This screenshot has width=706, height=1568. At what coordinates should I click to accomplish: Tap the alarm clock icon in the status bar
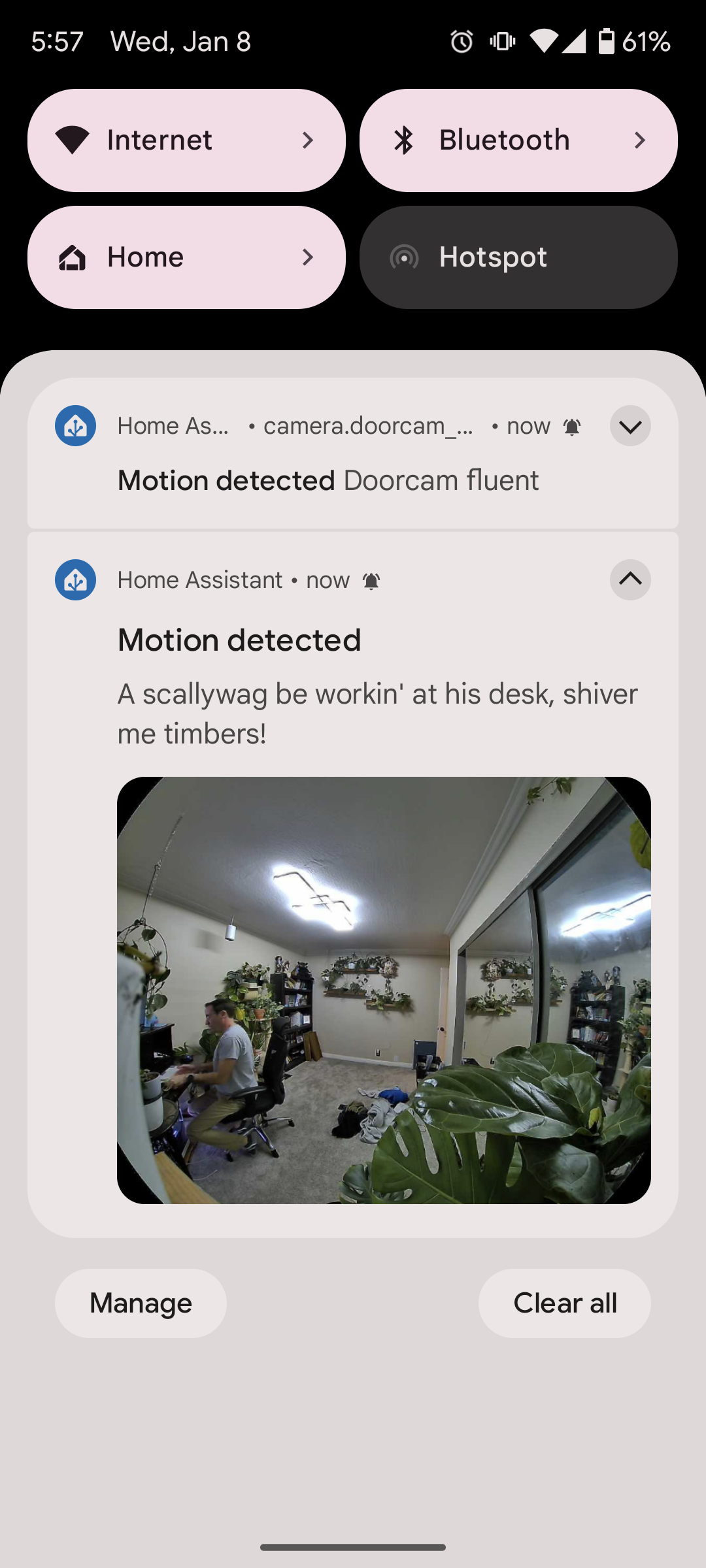coord(461,41)
